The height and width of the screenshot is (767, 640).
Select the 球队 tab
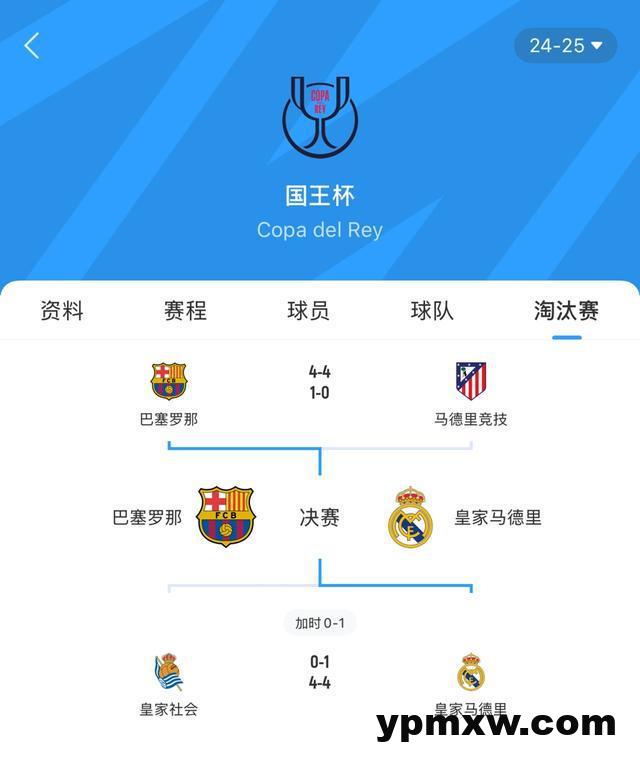coord(432,311)
